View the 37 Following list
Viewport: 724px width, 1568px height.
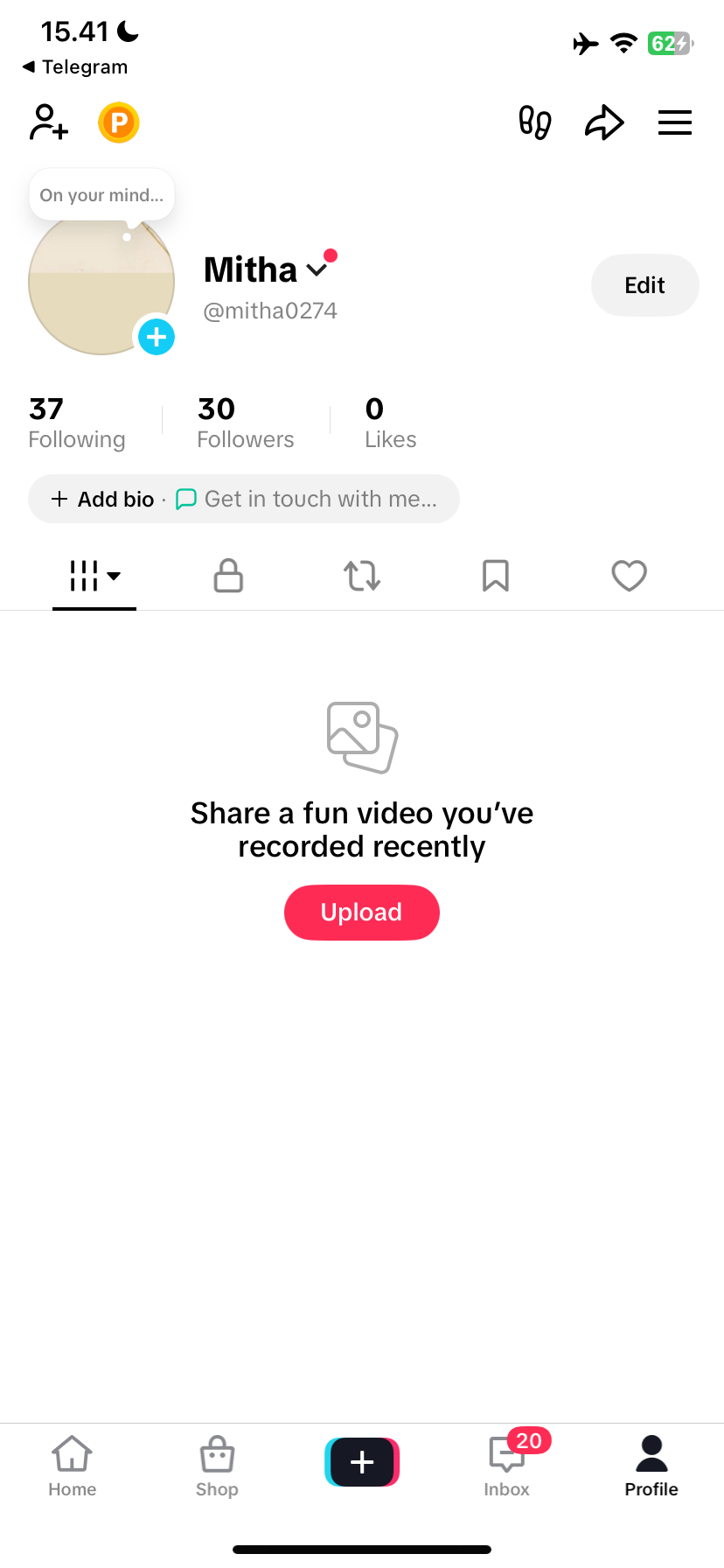click(x=77, y=423)
